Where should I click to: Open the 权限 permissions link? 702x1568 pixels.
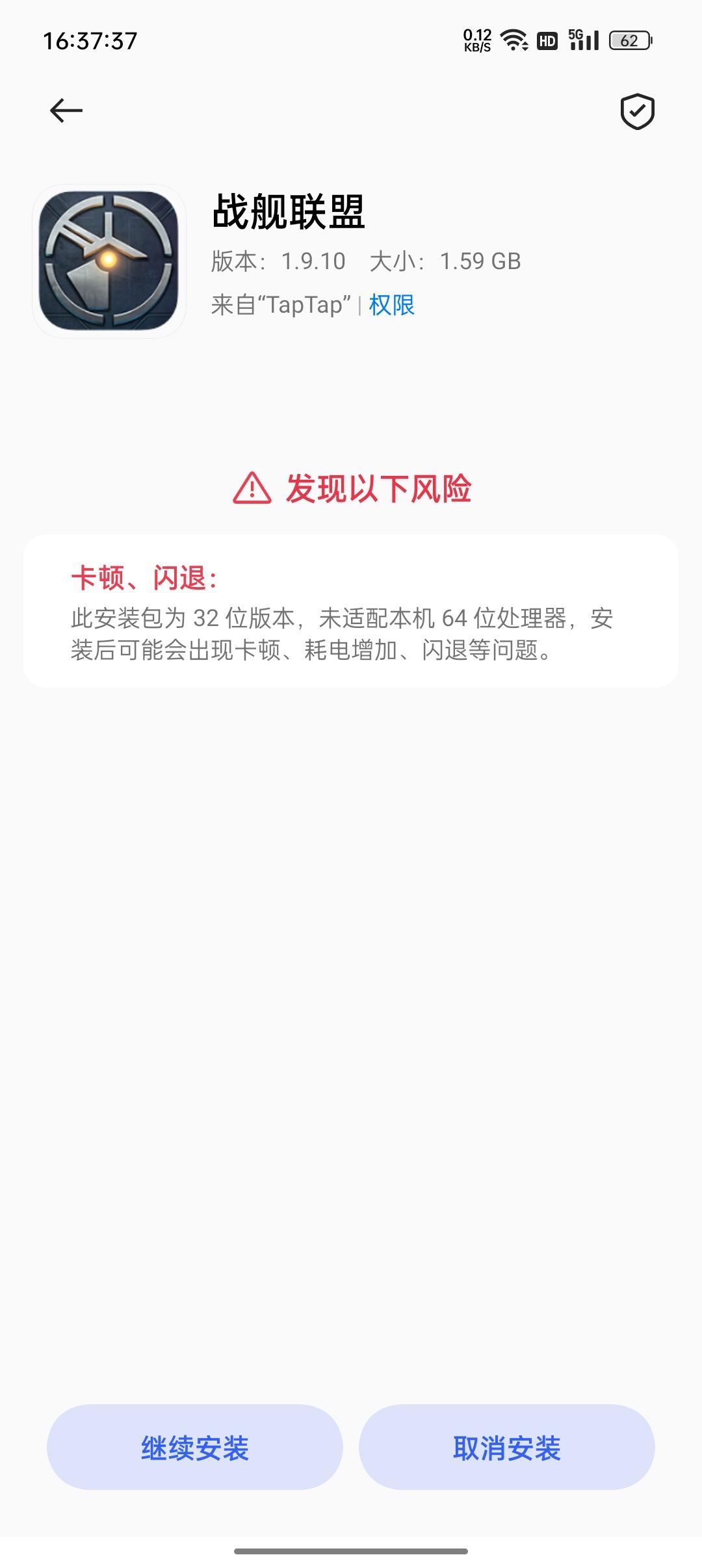393,304
